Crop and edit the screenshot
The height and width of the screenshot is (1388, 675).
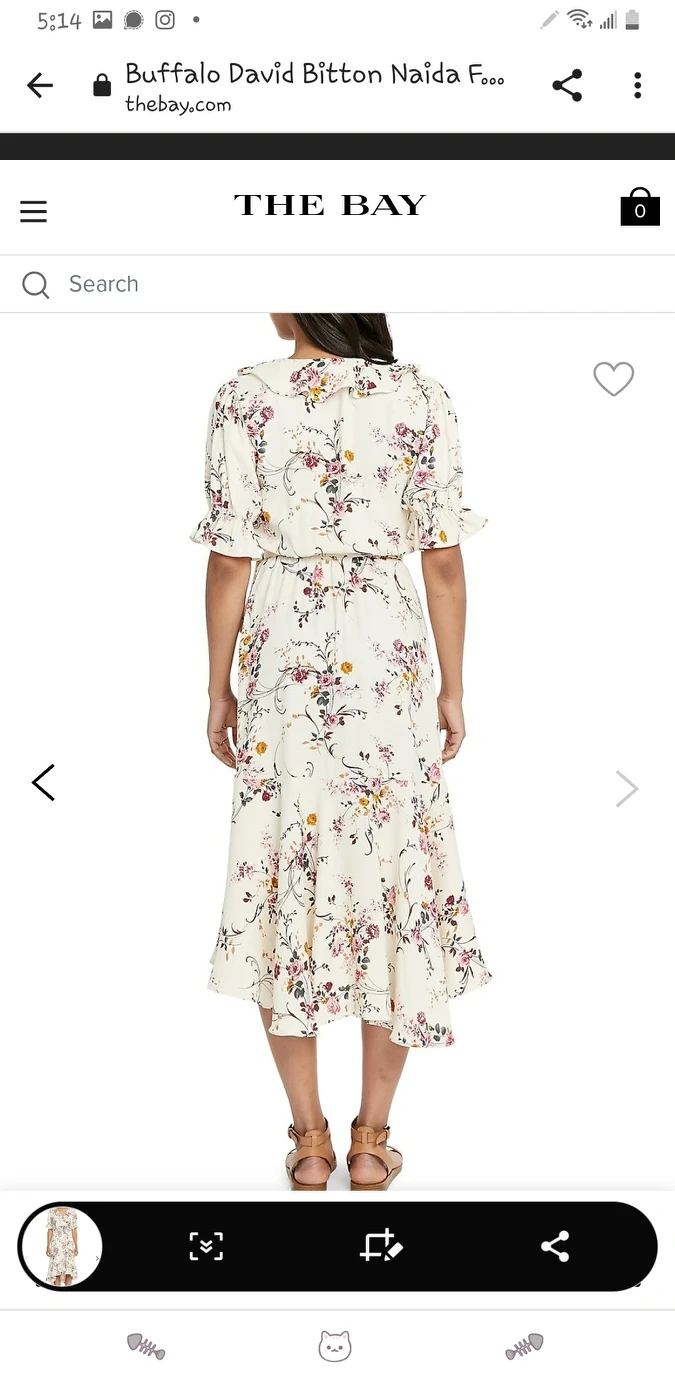click(x=381, y=1246)
